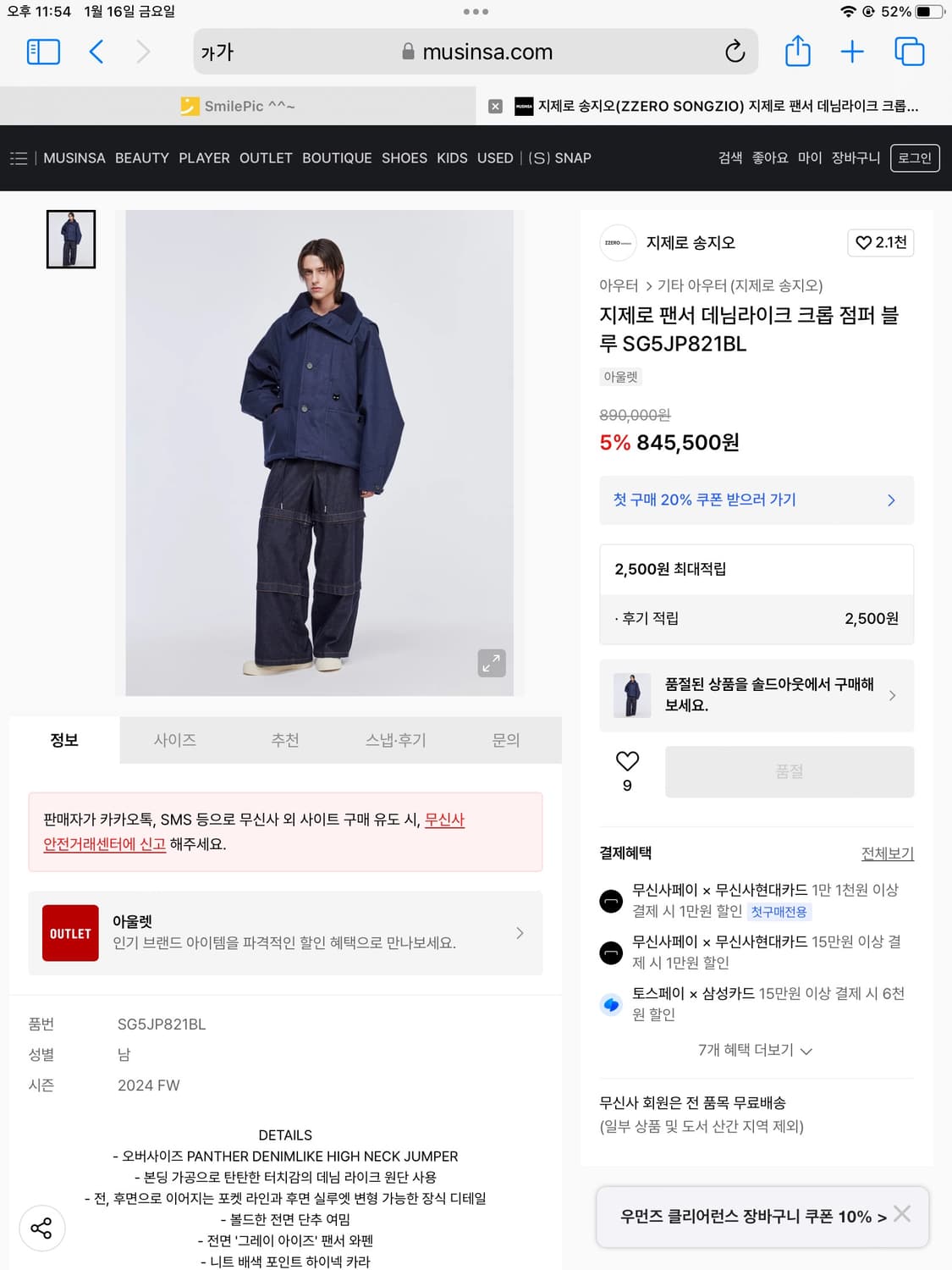Image resolution: width=952 pixels, height=1270 pixels.
Task: Tap the Toss Pay payment icon
Action: [611, 1005]
